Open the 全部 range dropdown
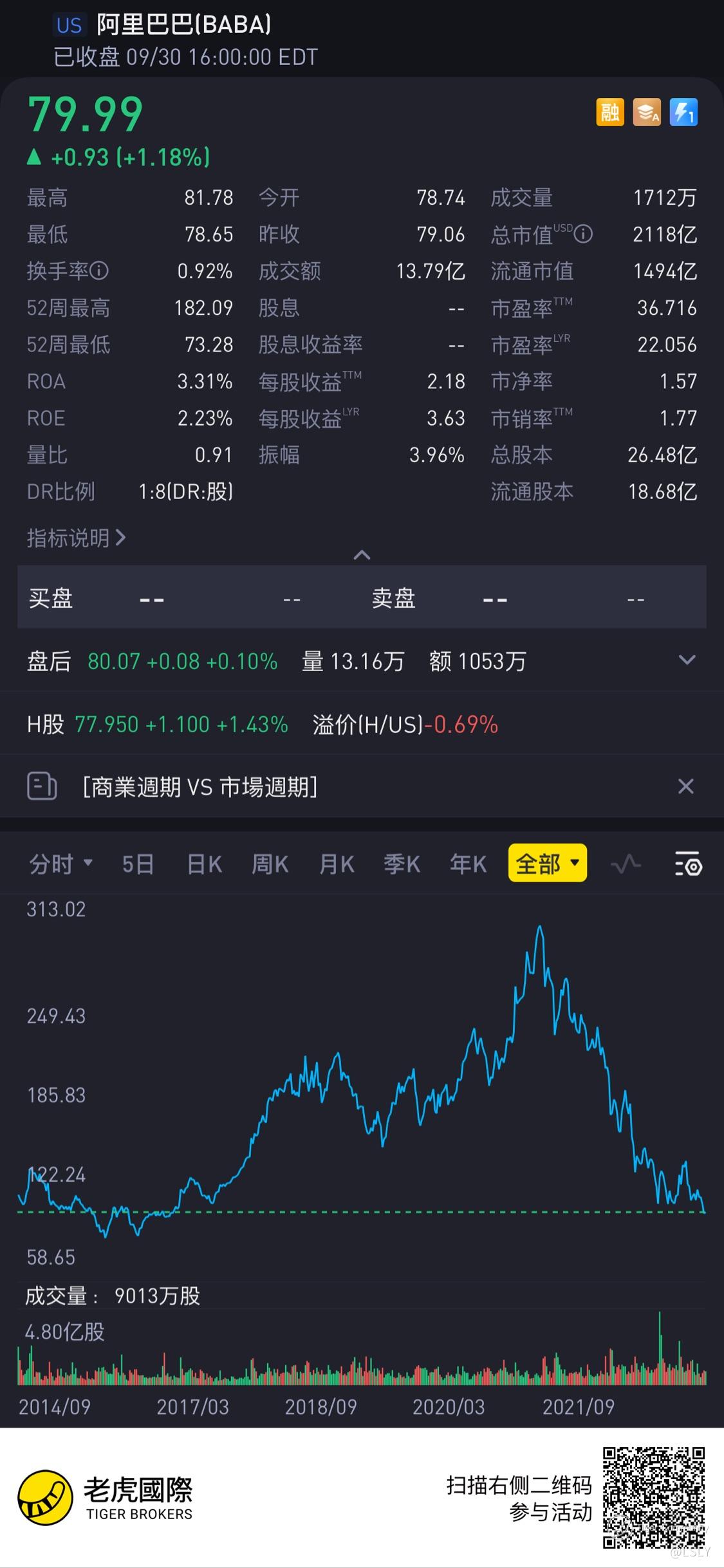This screenshot has height=1568, width=724. [x=547, y=863]
